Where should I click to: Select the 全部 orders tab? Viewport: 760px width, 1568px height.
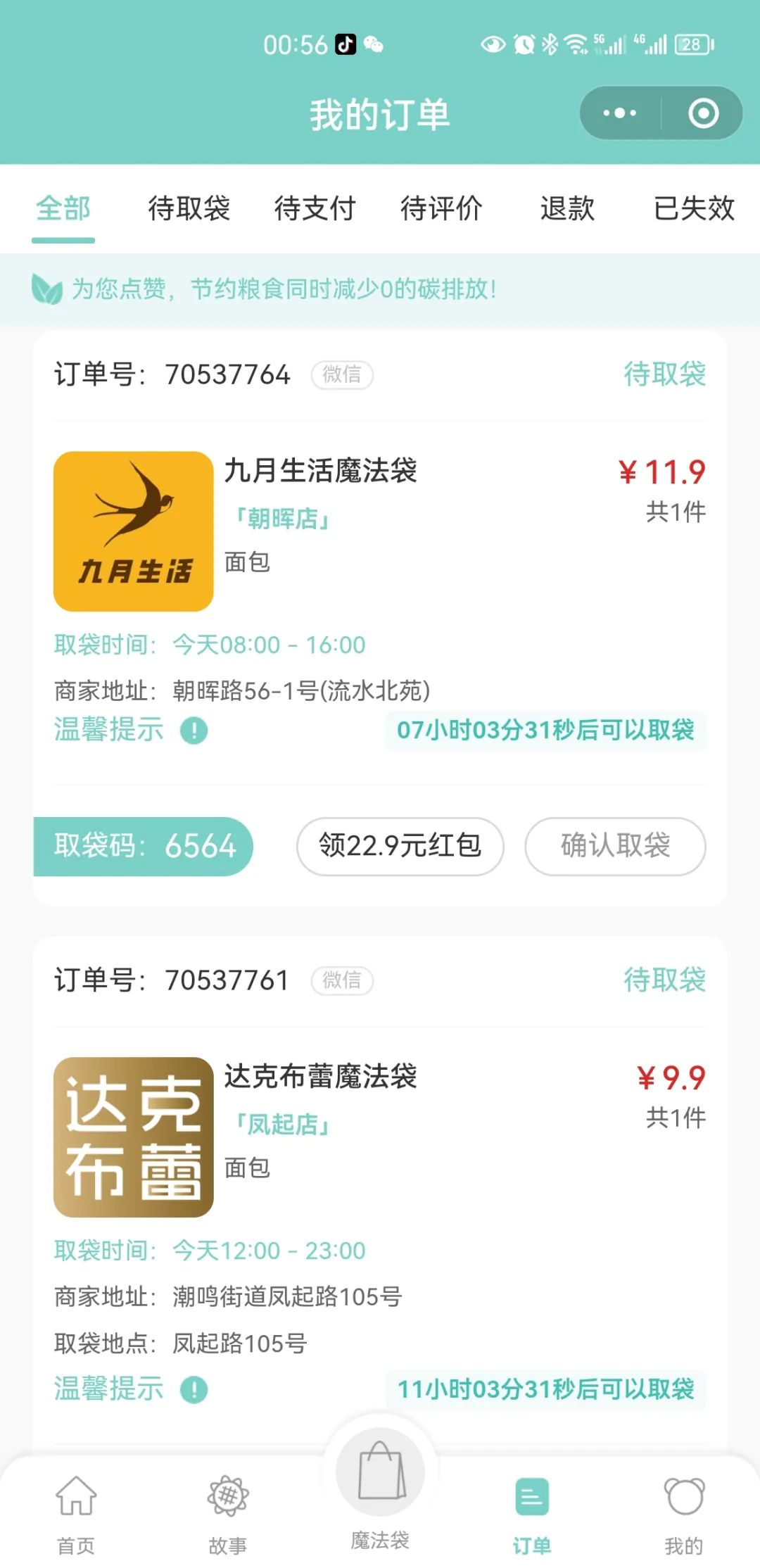click(x=63, y=208)
